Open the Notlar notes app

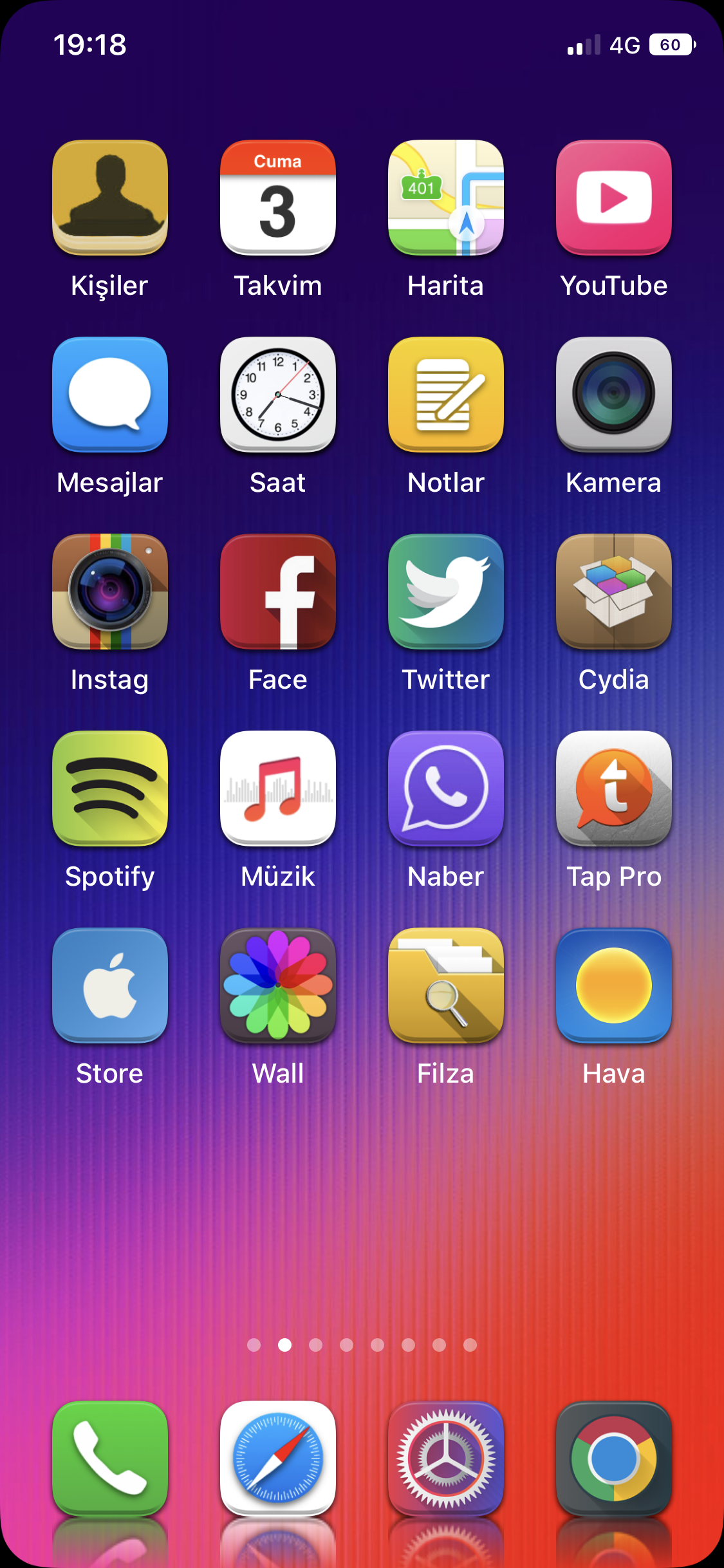click(446, 395)
